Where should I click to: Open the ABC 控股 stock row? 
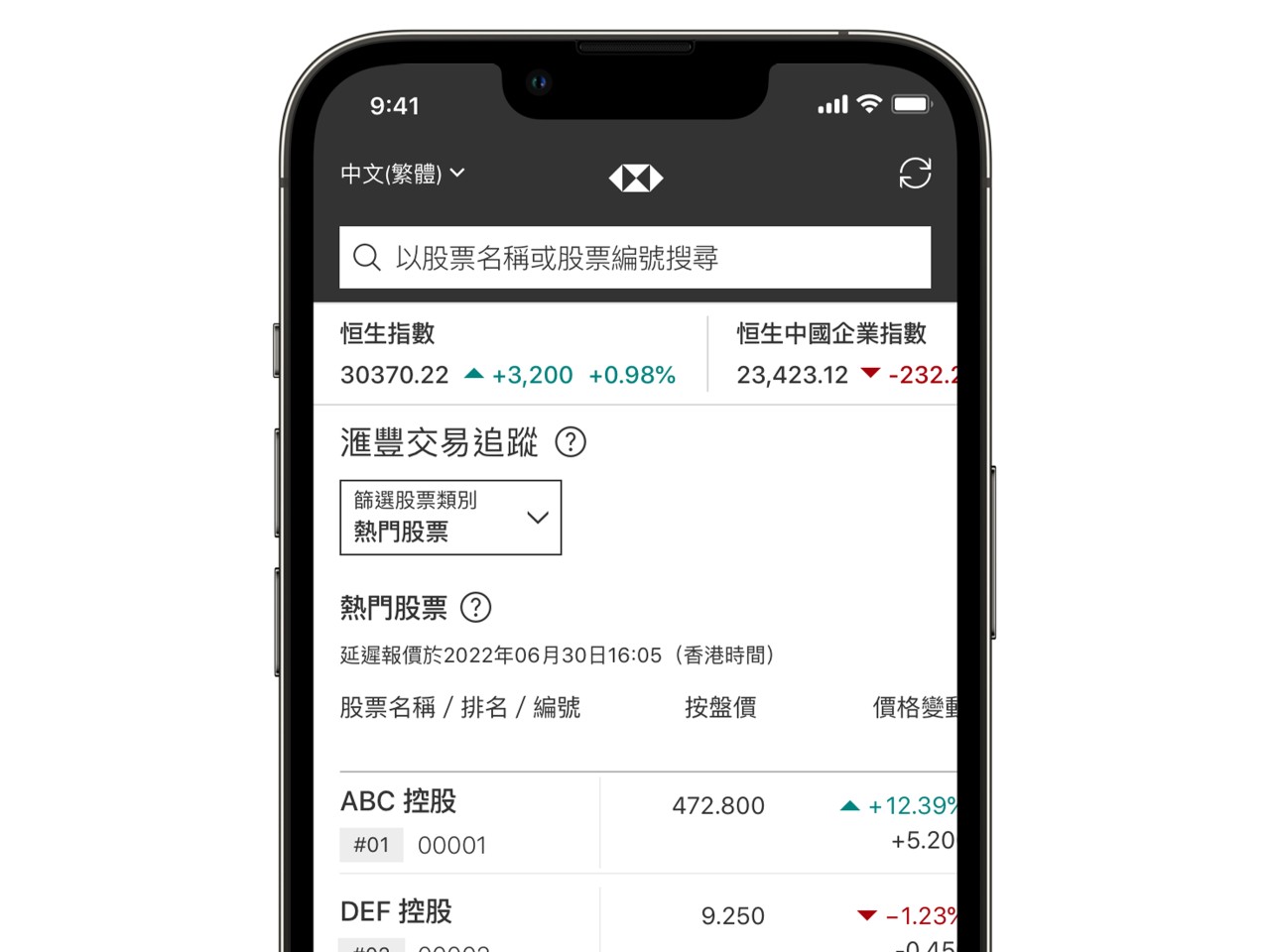[468, 821]
